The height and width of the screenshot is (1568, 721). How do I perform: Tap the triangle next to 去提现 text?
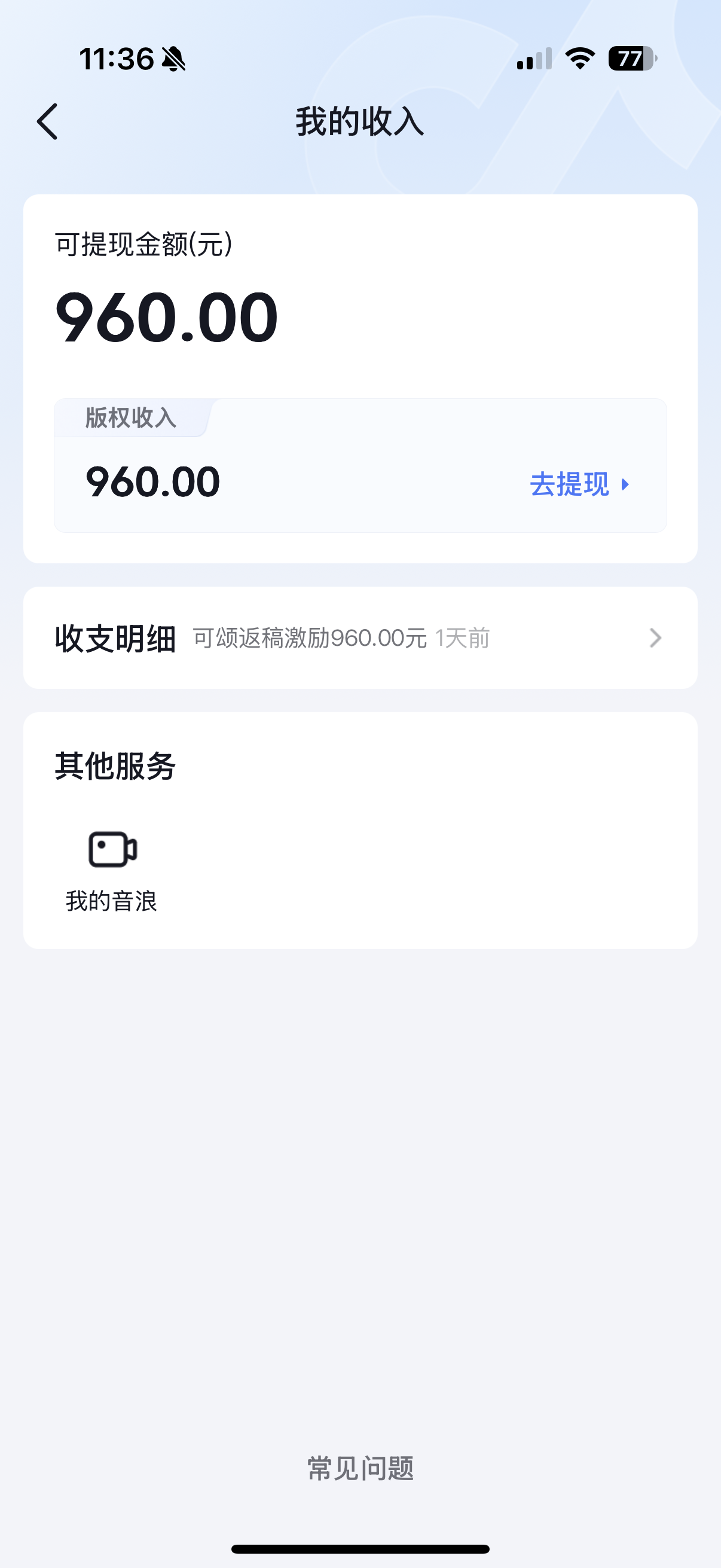coord(627,485)
